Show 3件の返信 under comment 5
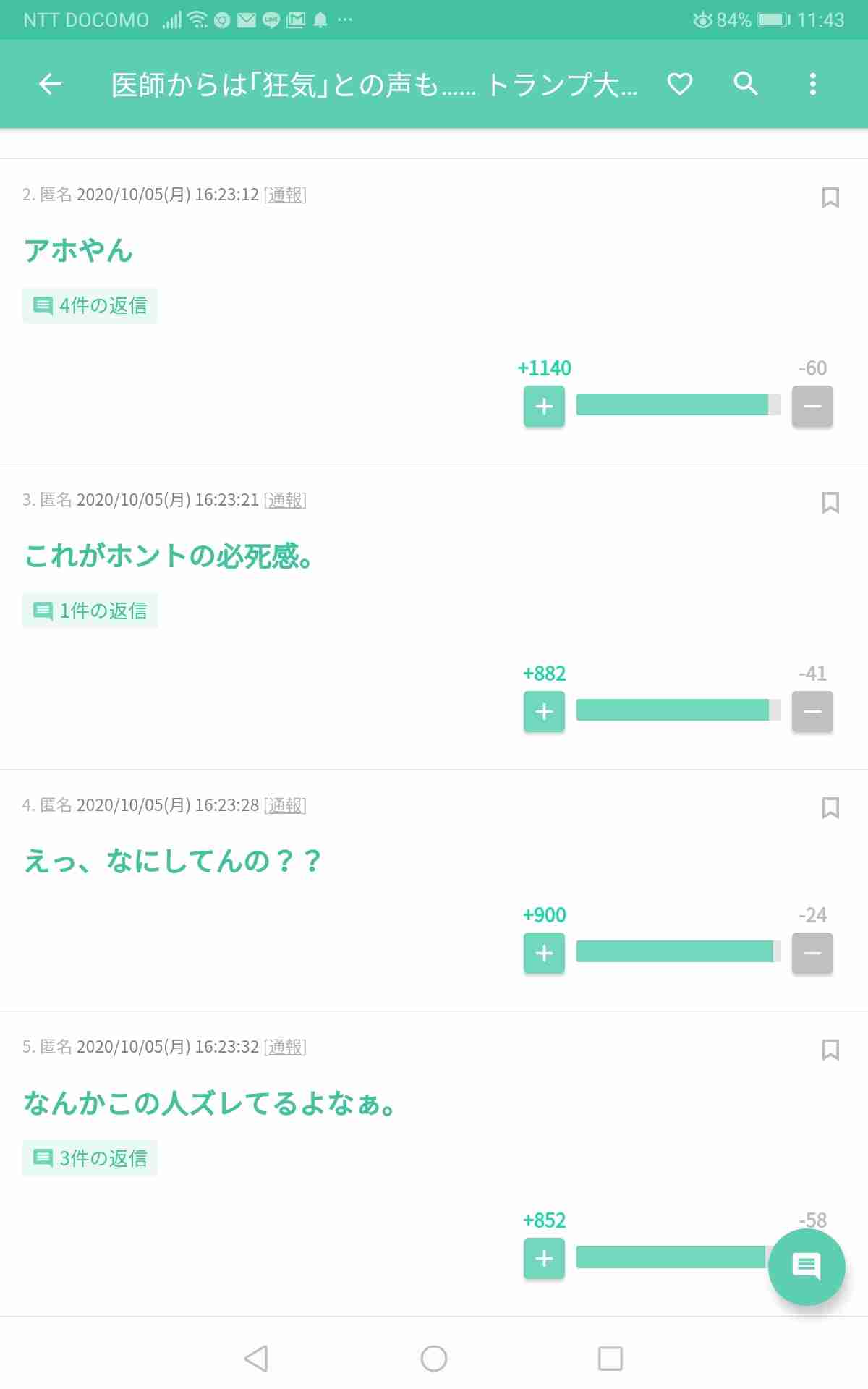The width and height of the screenshot is (868, 1389). [90, 1158]
